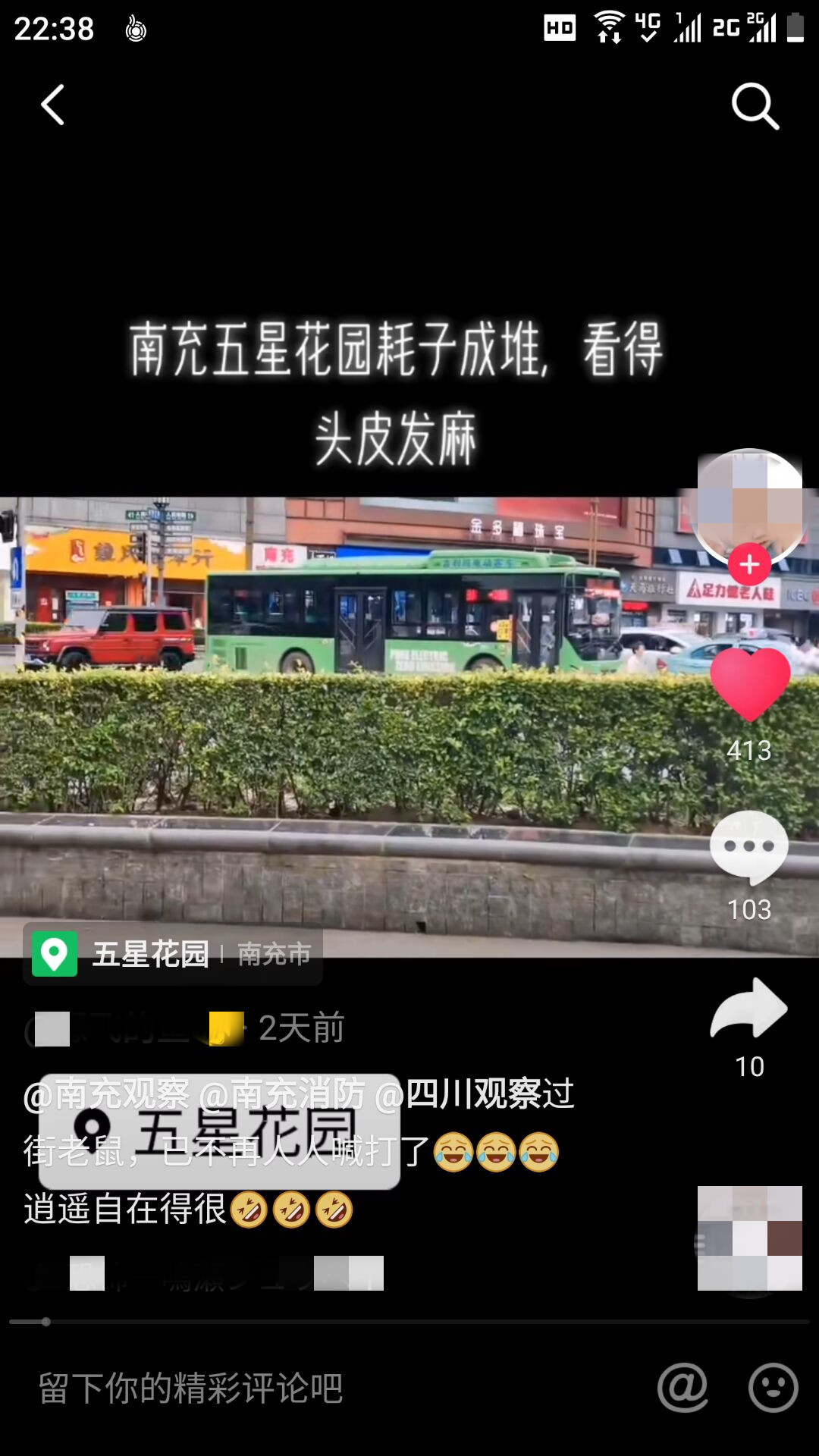Open the 五星花园 南充市 location tag
This screenshot has height=1456, width=819.
[x=173, y=954]
